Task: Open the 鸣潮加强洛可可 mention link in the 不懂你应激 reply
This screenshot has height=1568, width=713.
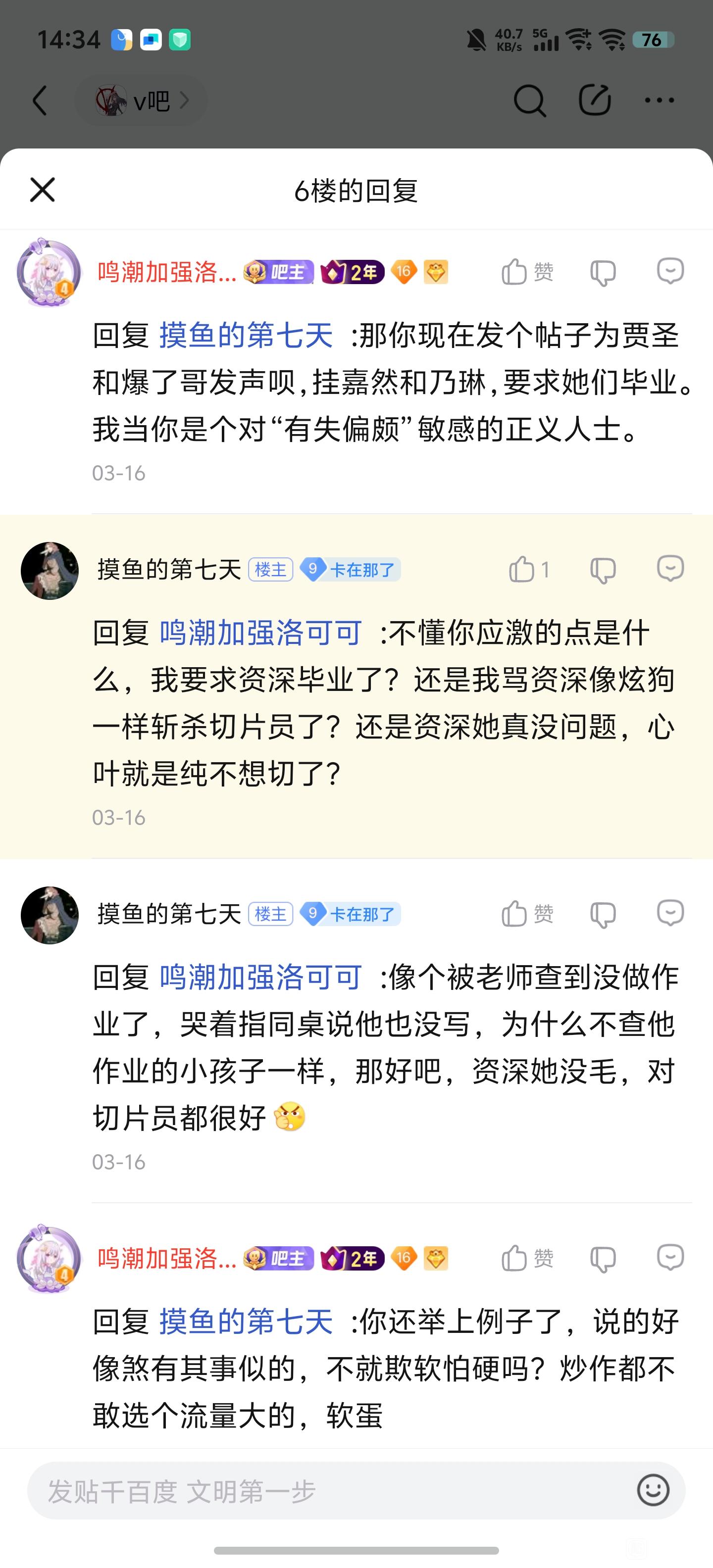Action: 260,633
